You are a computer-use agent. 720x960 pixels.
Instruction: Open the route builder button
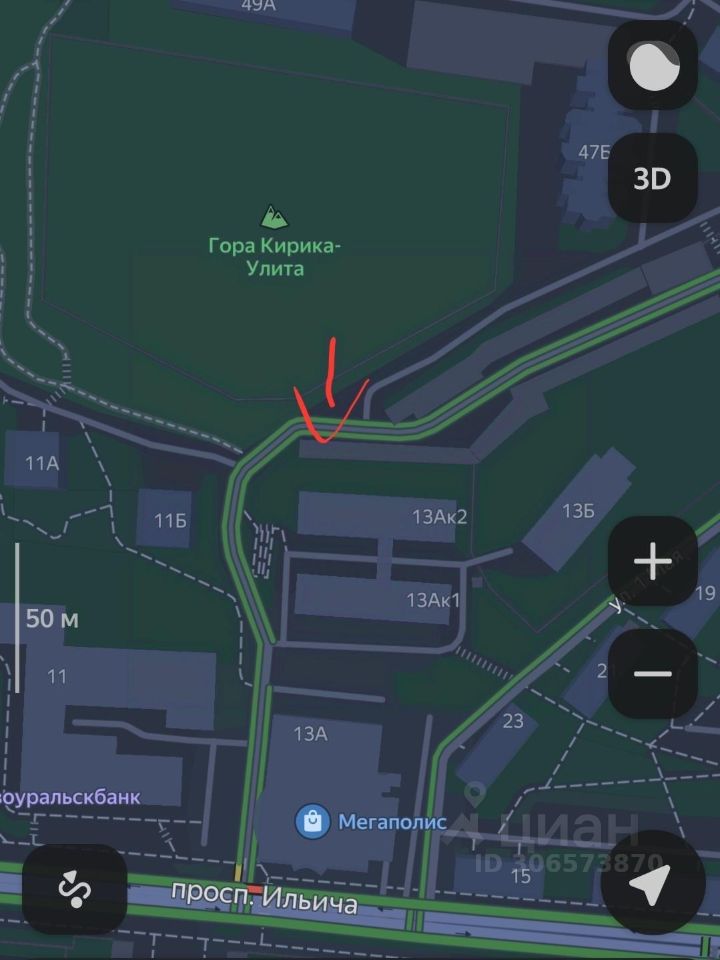pyautogui.click(x=75, y=889)
